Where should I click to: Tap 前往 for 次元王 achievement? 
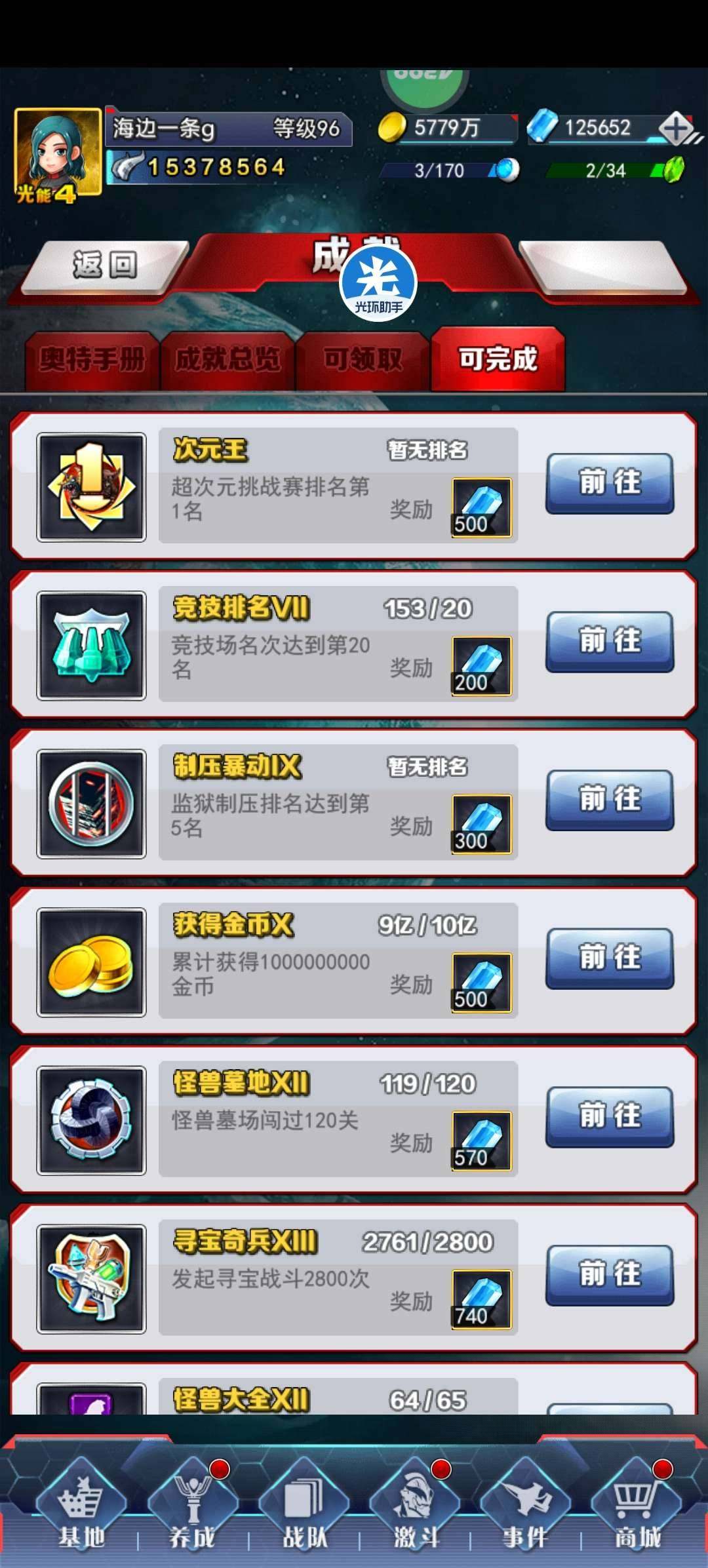click(610, 483)
